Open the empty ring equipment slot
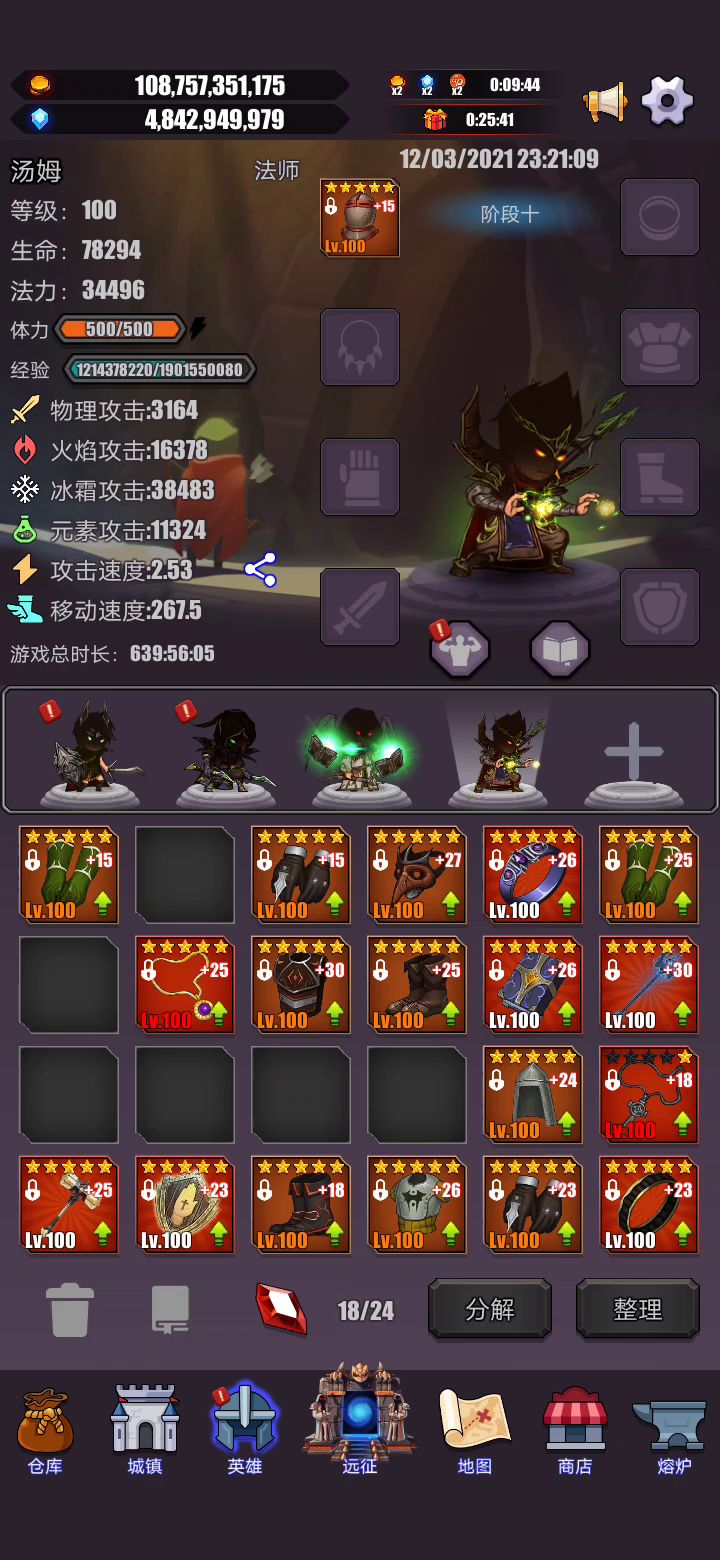 point(660,218)
